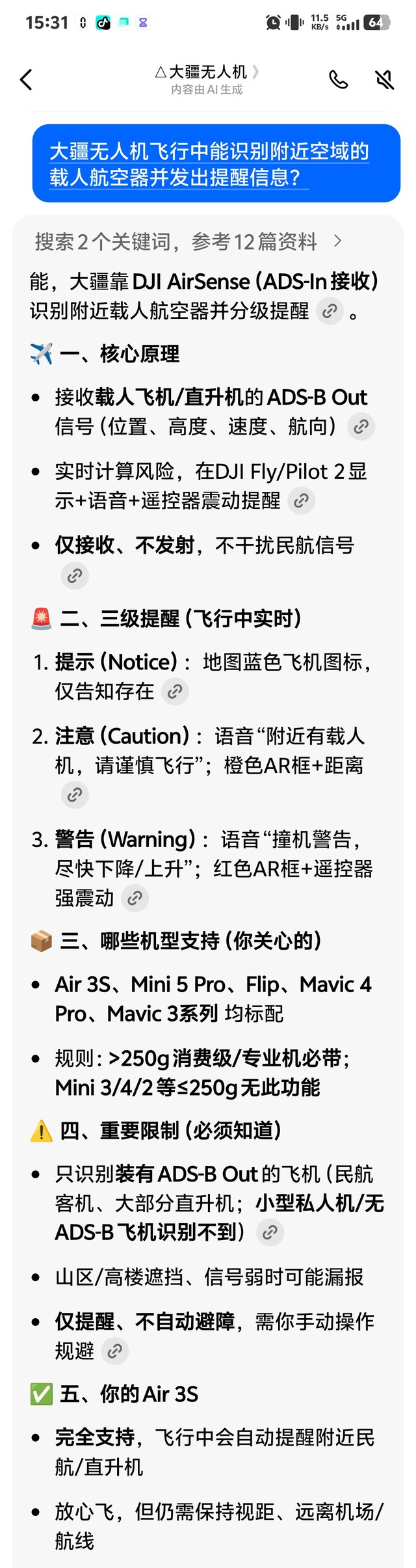Image resolution: width=416 pixels, height=1568 pixels.
Task: Go back from the chat
Action: (27, 80)
